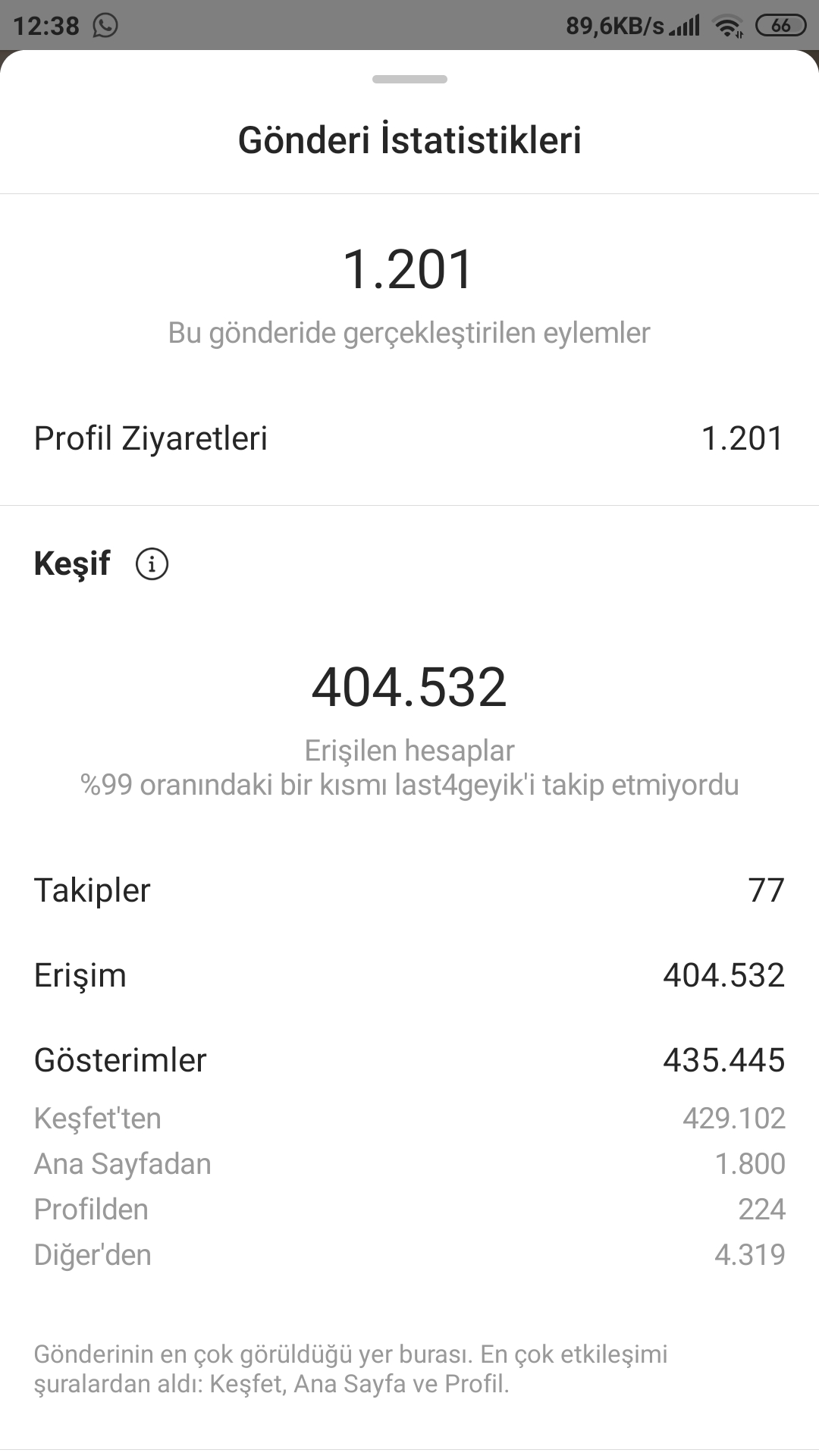Screen dimensions: 819x1456
Task: Tap the sheet's drag handle at top
Action: pyautogui.click(x=409, y=79)
